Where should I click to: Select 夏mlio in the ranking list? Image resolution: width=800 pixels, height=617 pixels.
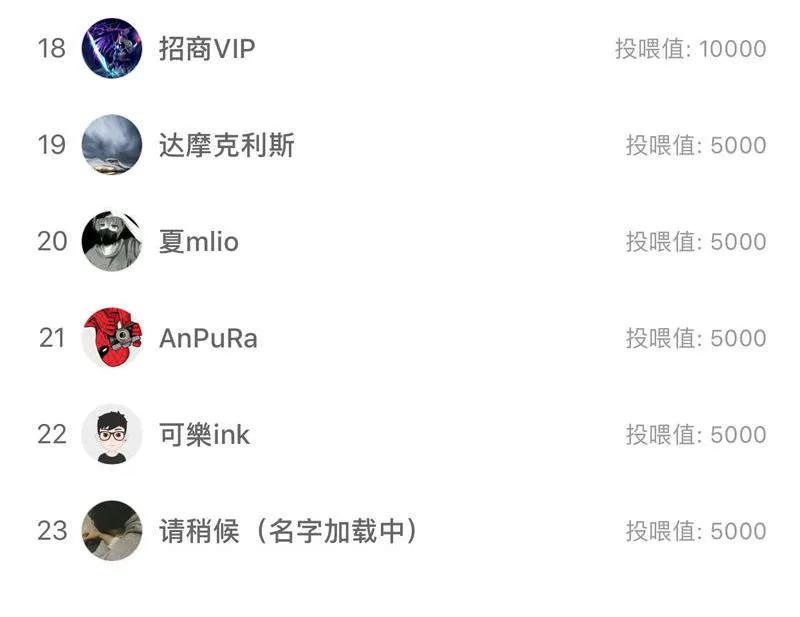coord(199,242)
